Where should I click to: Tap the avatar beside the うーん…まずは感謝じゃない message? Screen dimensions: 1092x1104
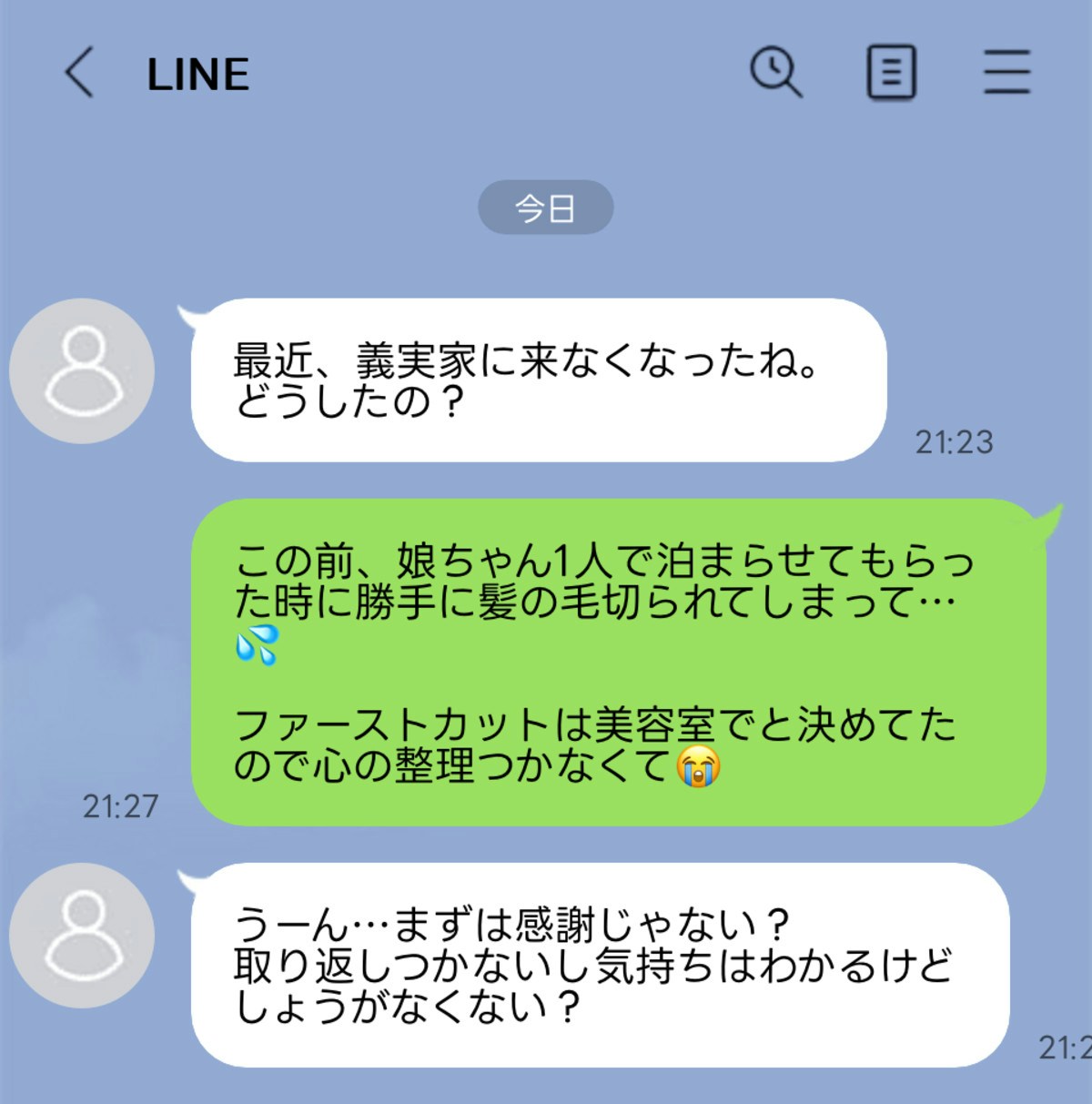click(82, 936)
